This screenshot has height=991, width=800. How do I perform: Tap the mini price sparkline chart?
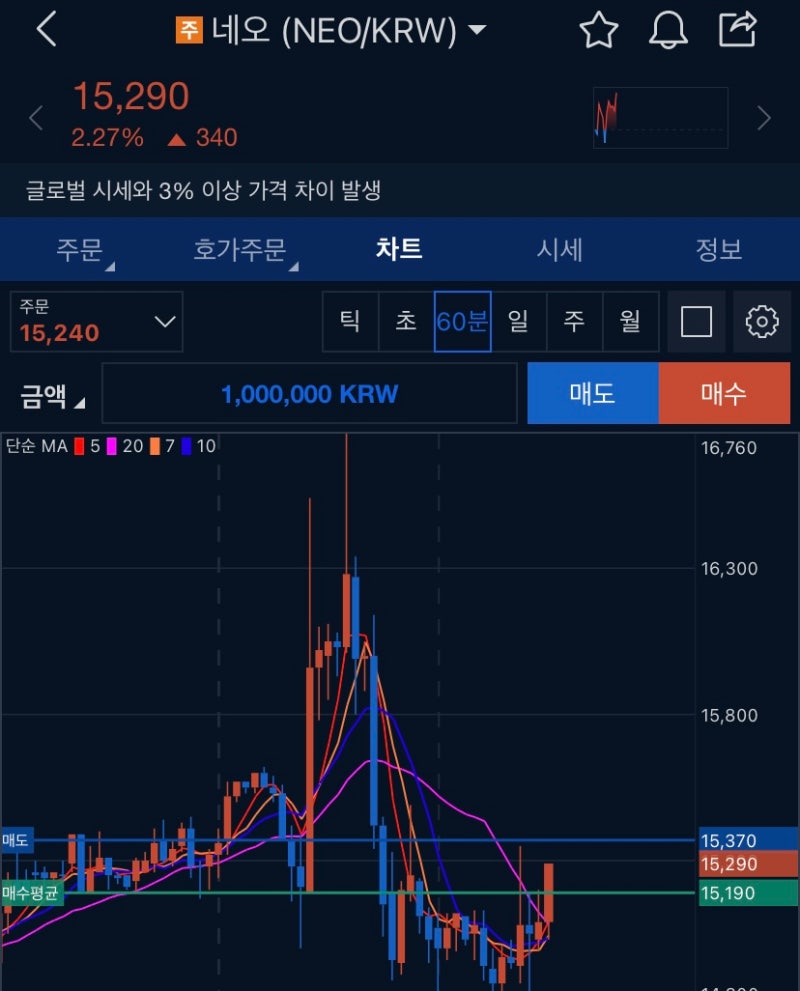click(x=660, y=117)
